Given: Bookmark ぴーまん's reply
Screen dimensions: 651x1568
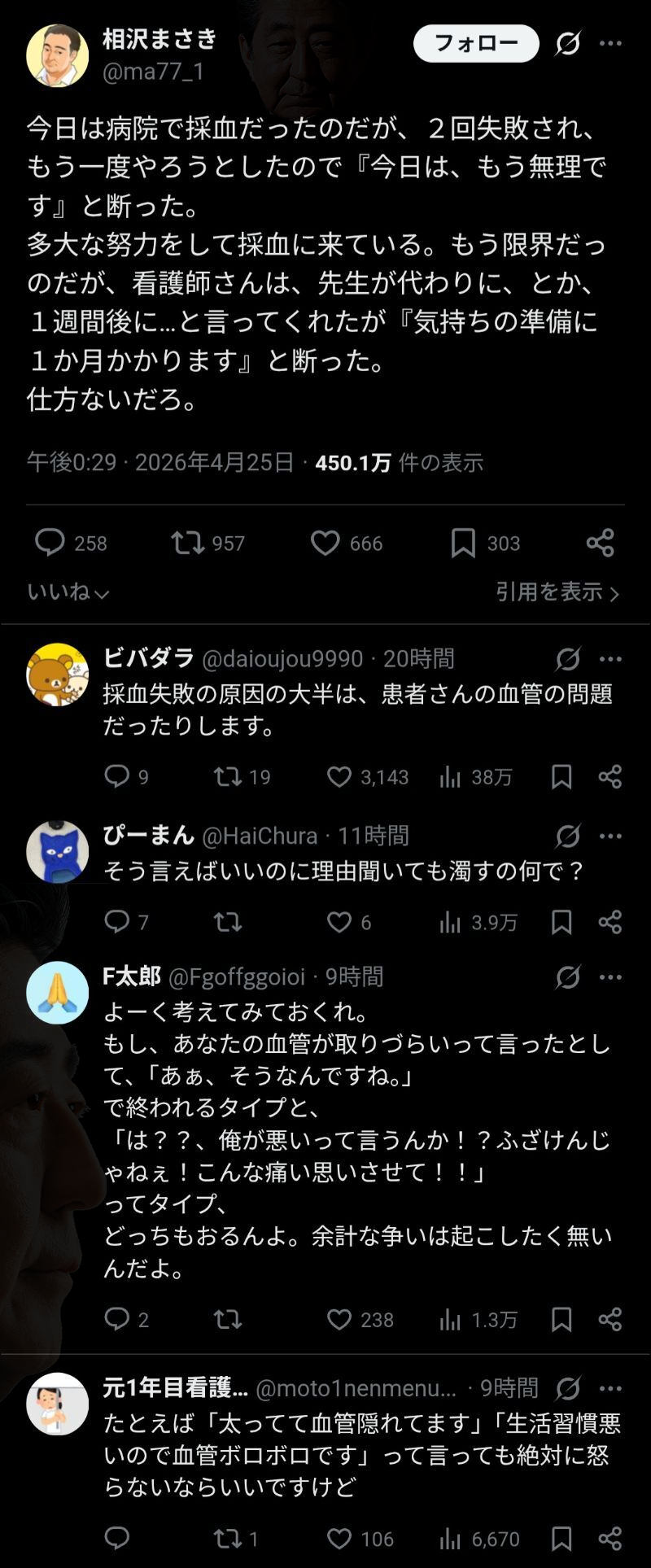Looking at the screenshot, I should [561, 922].
